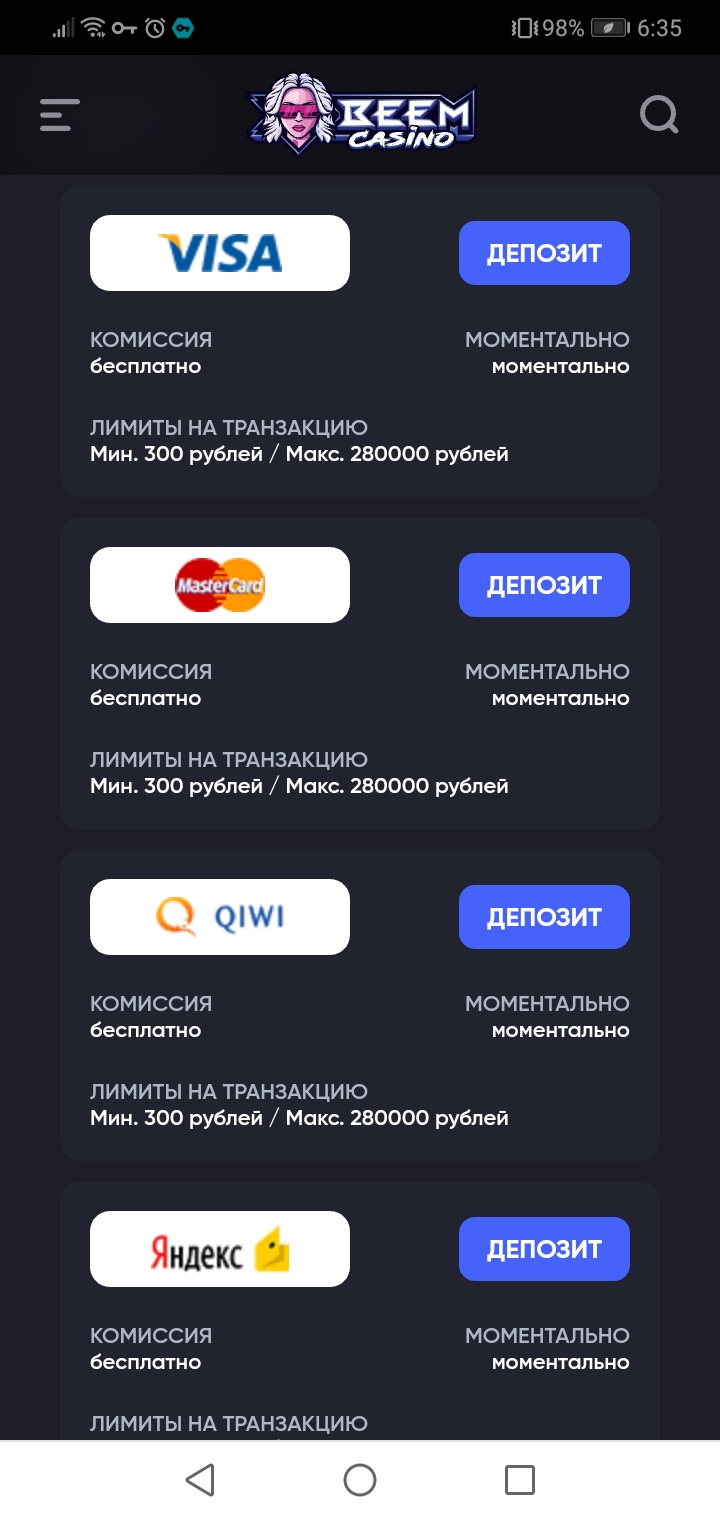This screenshot has width=720, height=1520.
Task: Open the search icon
Action: click(x=659, y=115)
